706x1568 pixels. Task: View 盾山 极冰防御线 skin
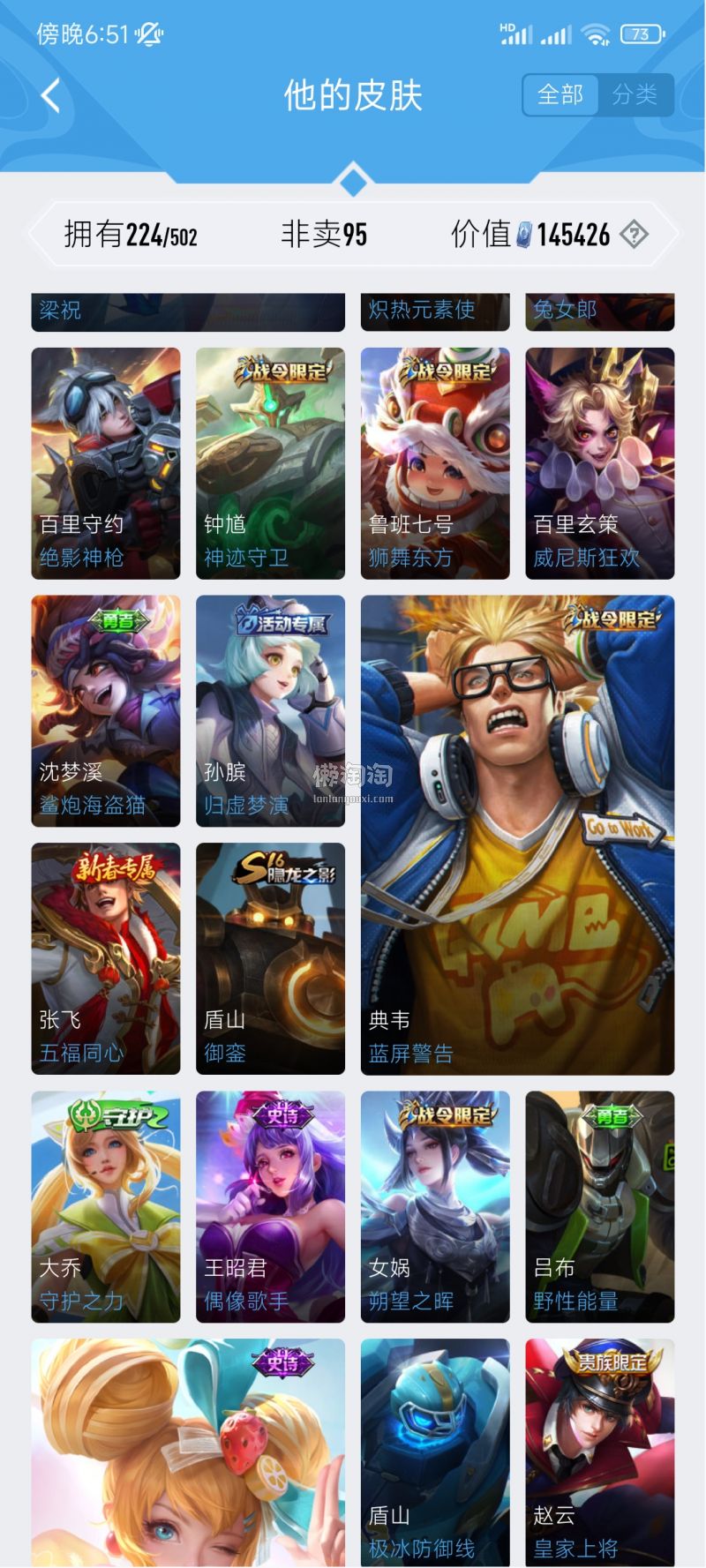click(x=435, y=1452)
